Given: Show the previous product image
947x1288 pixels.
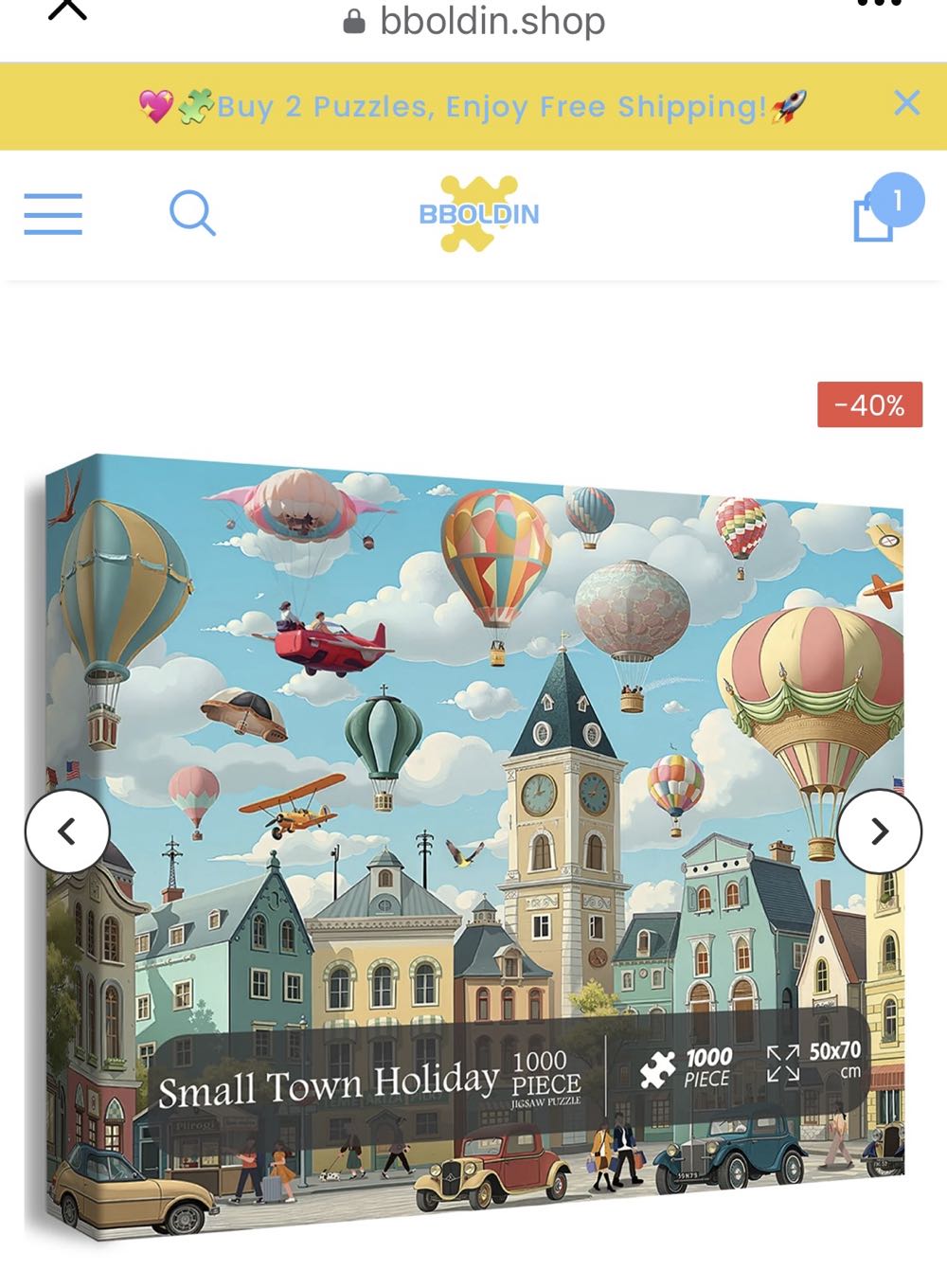Looking at the screenshot, I should (67, 832).
